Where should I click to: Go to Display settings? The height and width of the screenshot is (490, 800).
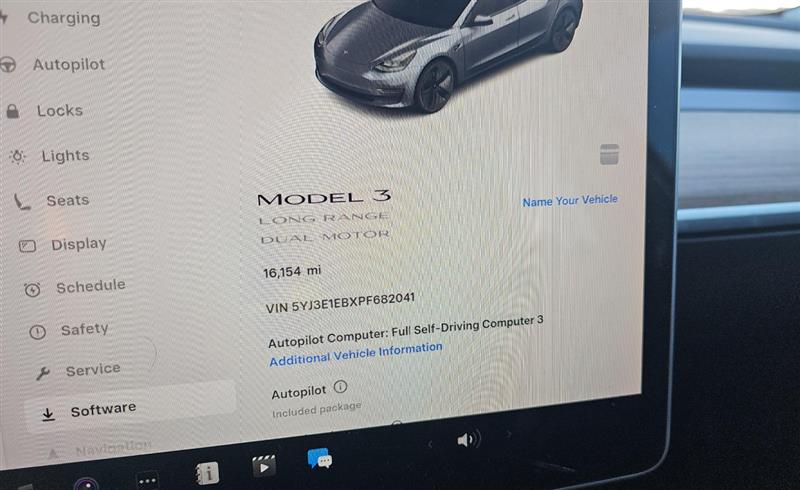click(78, 244)
